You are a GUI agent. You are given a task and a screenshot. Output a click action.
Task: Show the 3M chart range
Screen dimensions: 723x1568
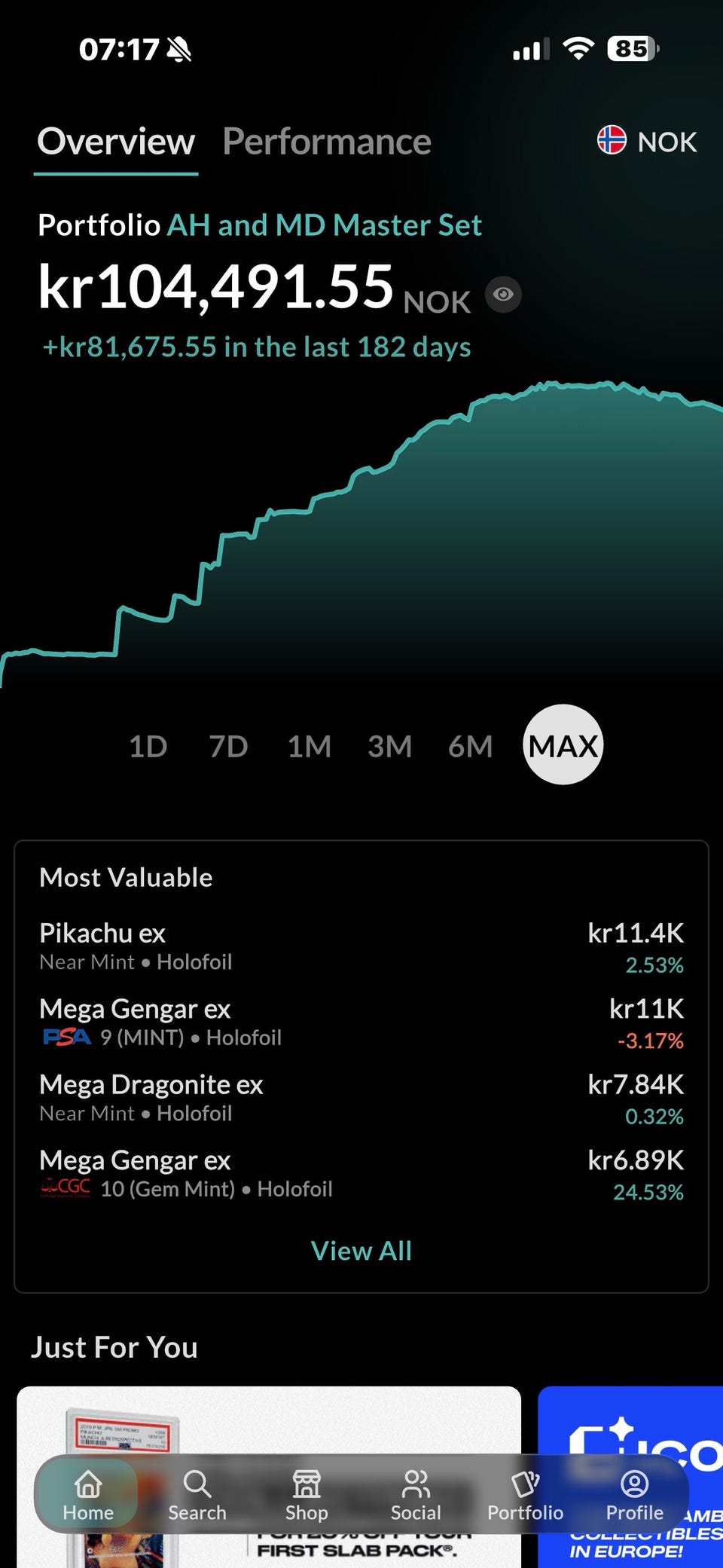tap(389, 746)
